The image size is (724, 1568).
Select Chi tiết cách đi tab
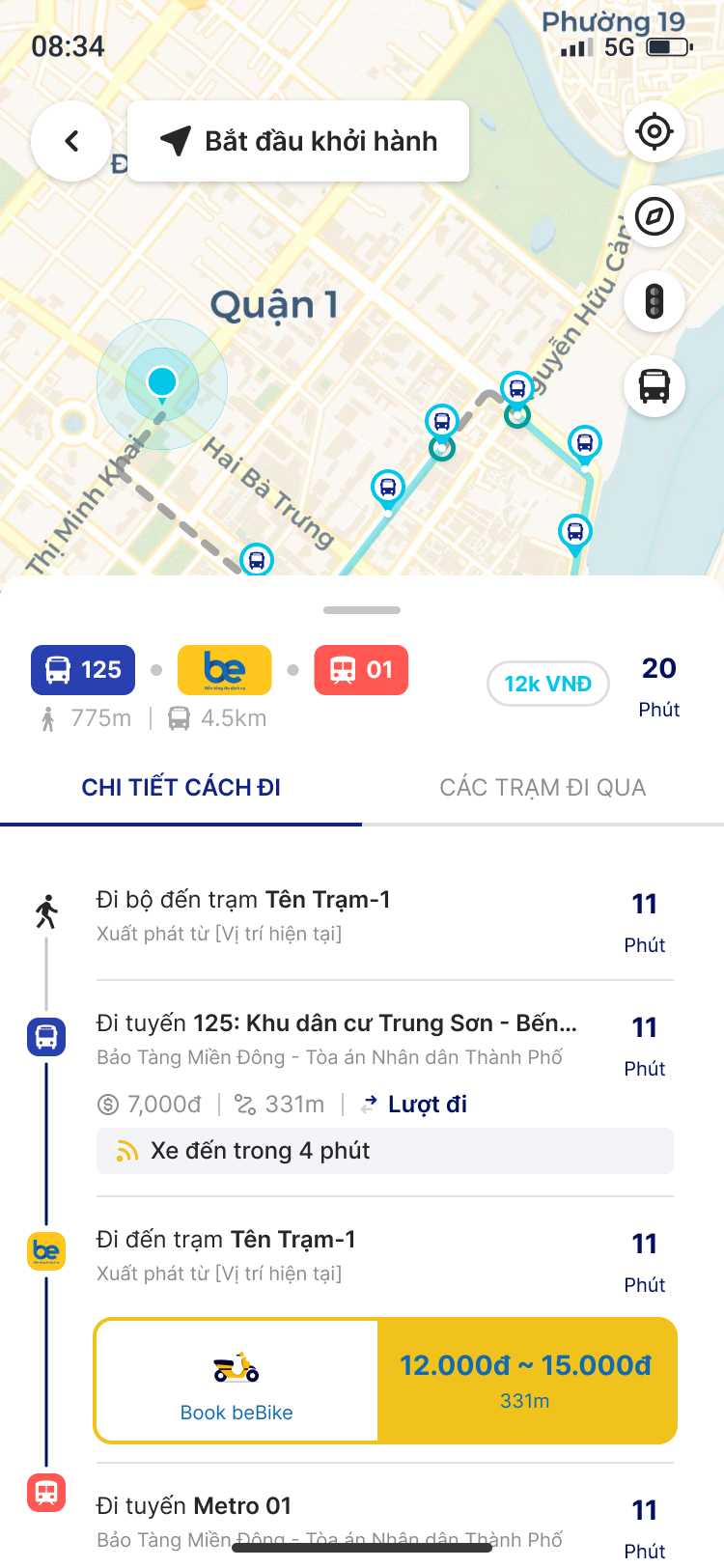pyautogui.click(x=181, y=788)
